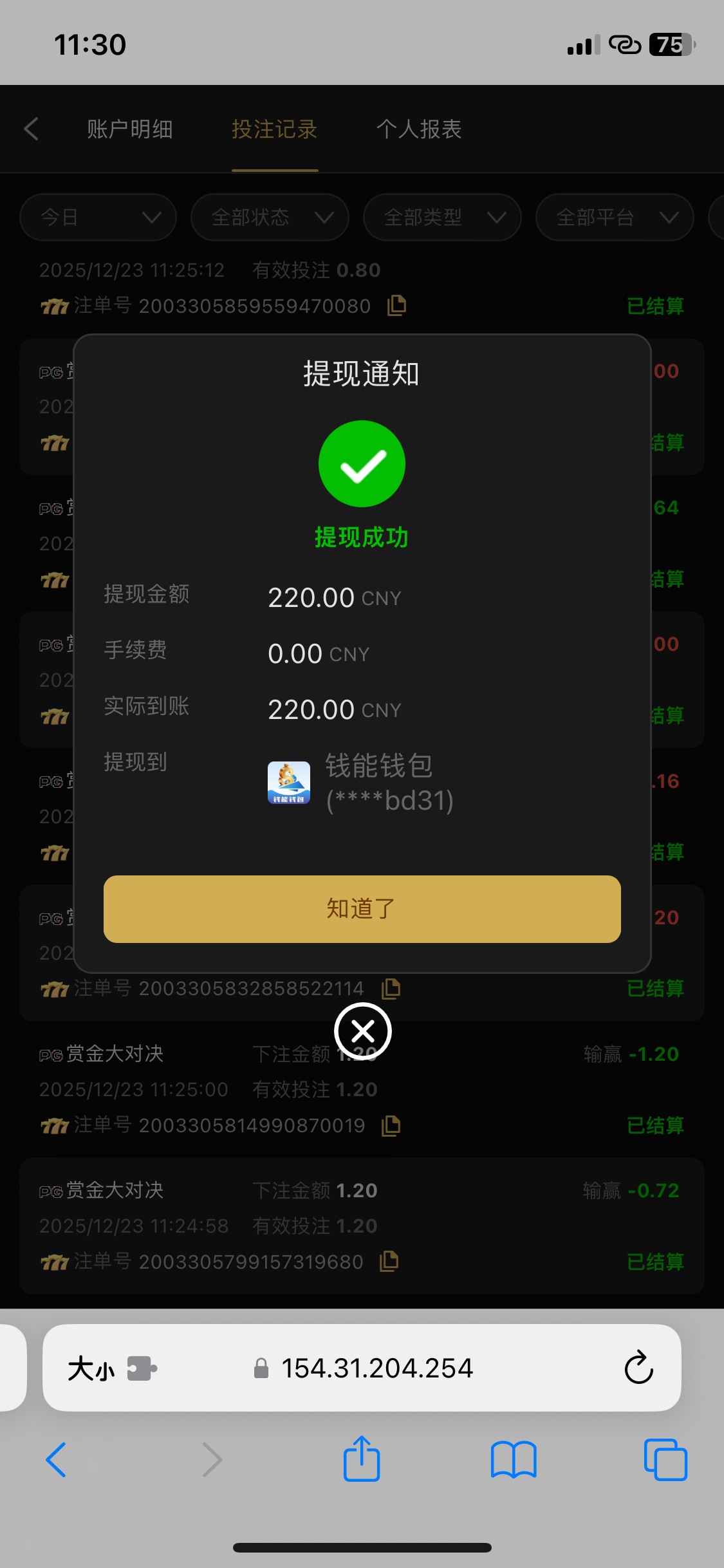This screenshot has width=724, height=1568.
Task: Switch to the 个人报表 tab
Action: tap(419, 129)
